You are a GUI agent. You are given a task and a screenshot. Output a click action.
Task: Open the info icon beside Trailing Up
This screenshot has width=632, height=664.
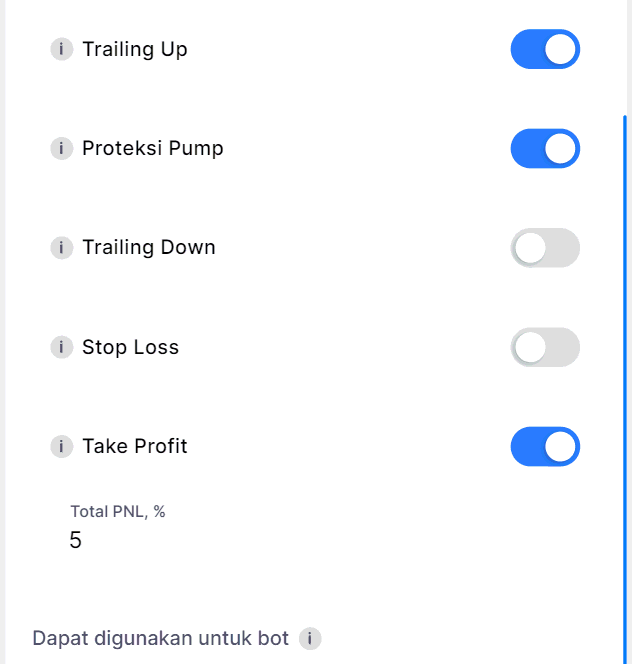(x=62, y=49)
